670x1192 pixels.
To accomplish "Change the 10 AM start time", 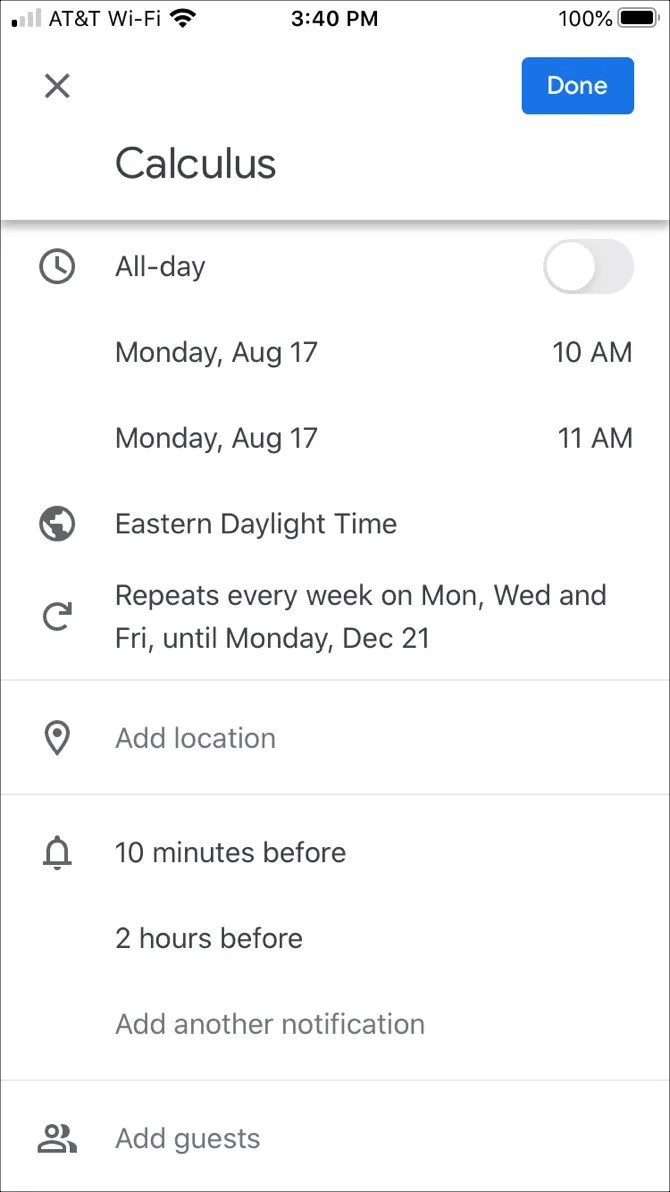I will click(x=592, y=352).
